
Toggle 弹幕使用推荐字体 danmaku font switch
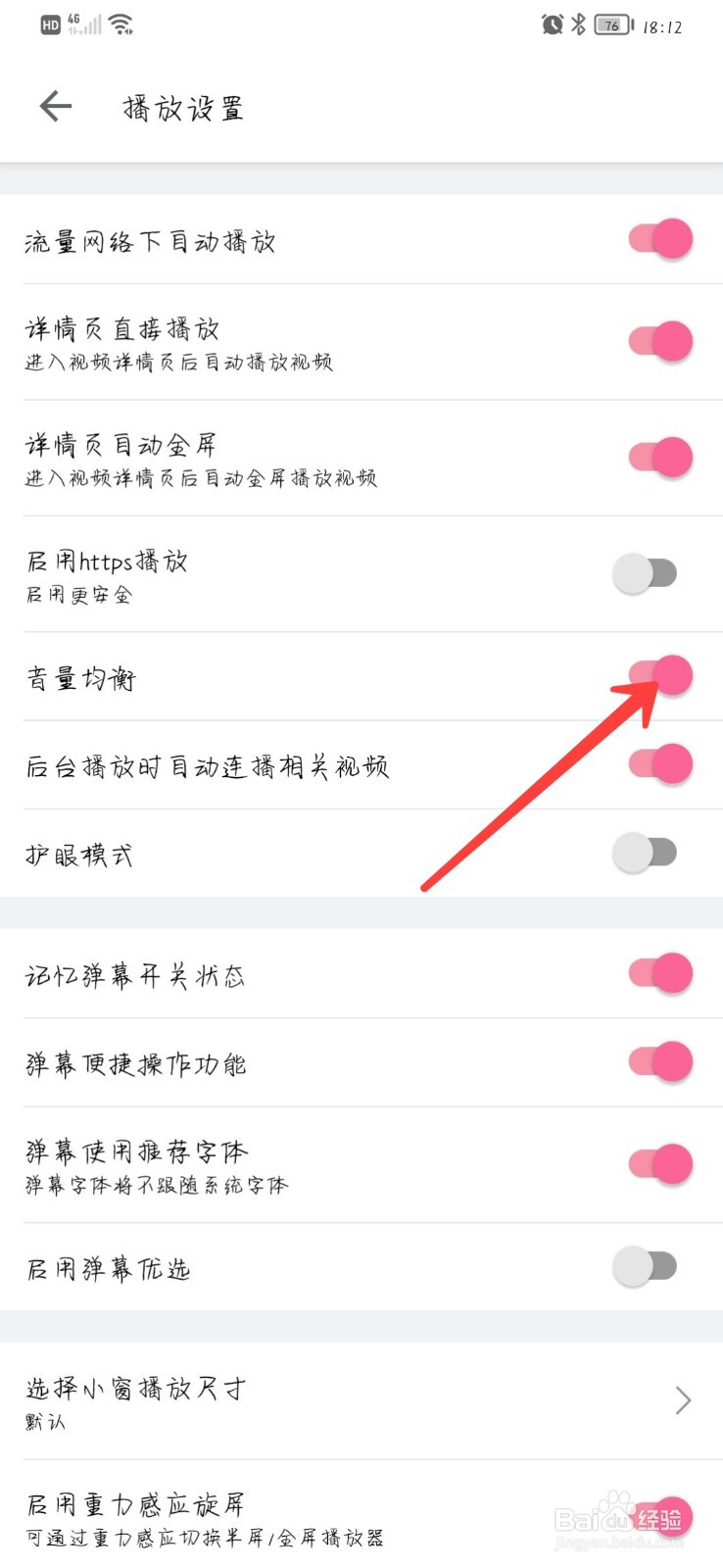660,1163
